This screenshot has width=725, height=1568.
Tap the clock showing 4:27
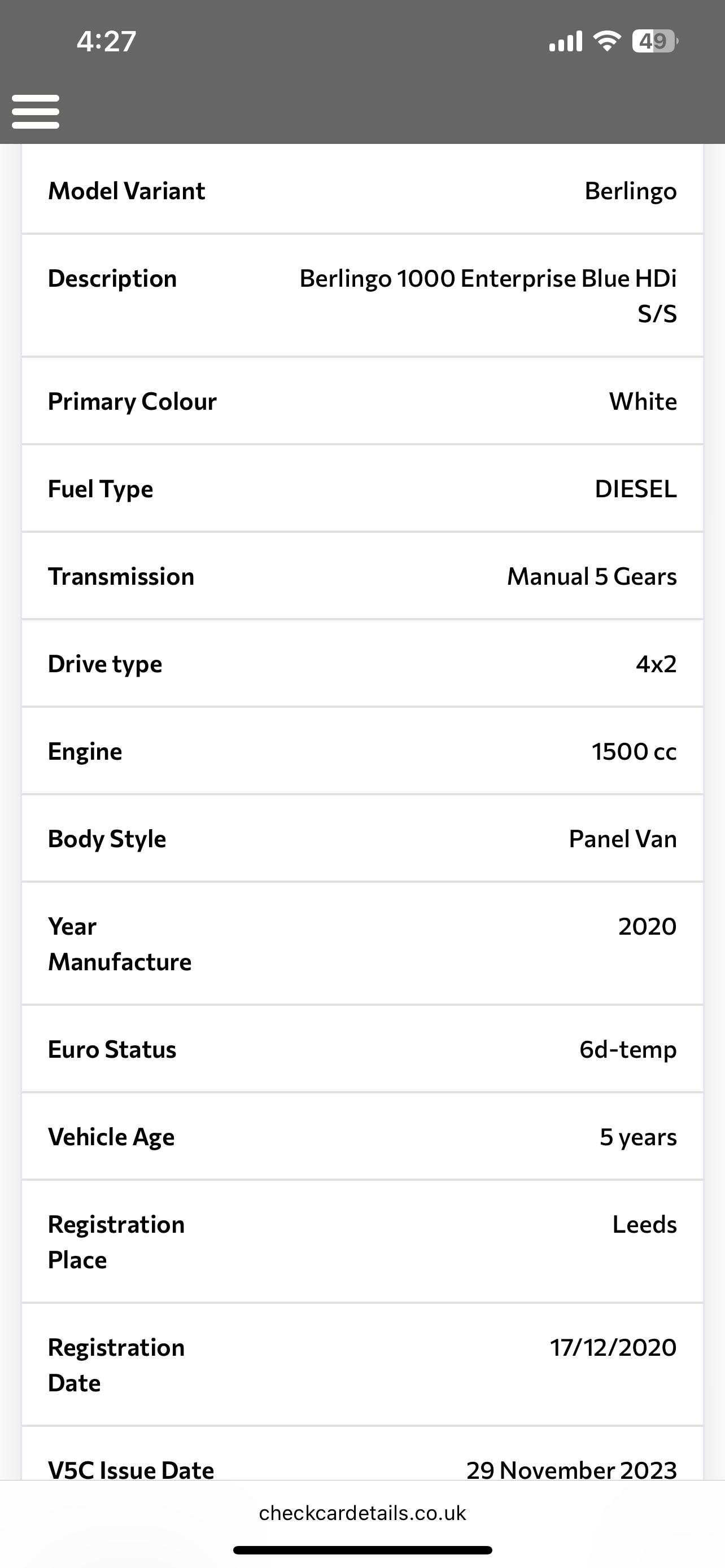[106, 41]
